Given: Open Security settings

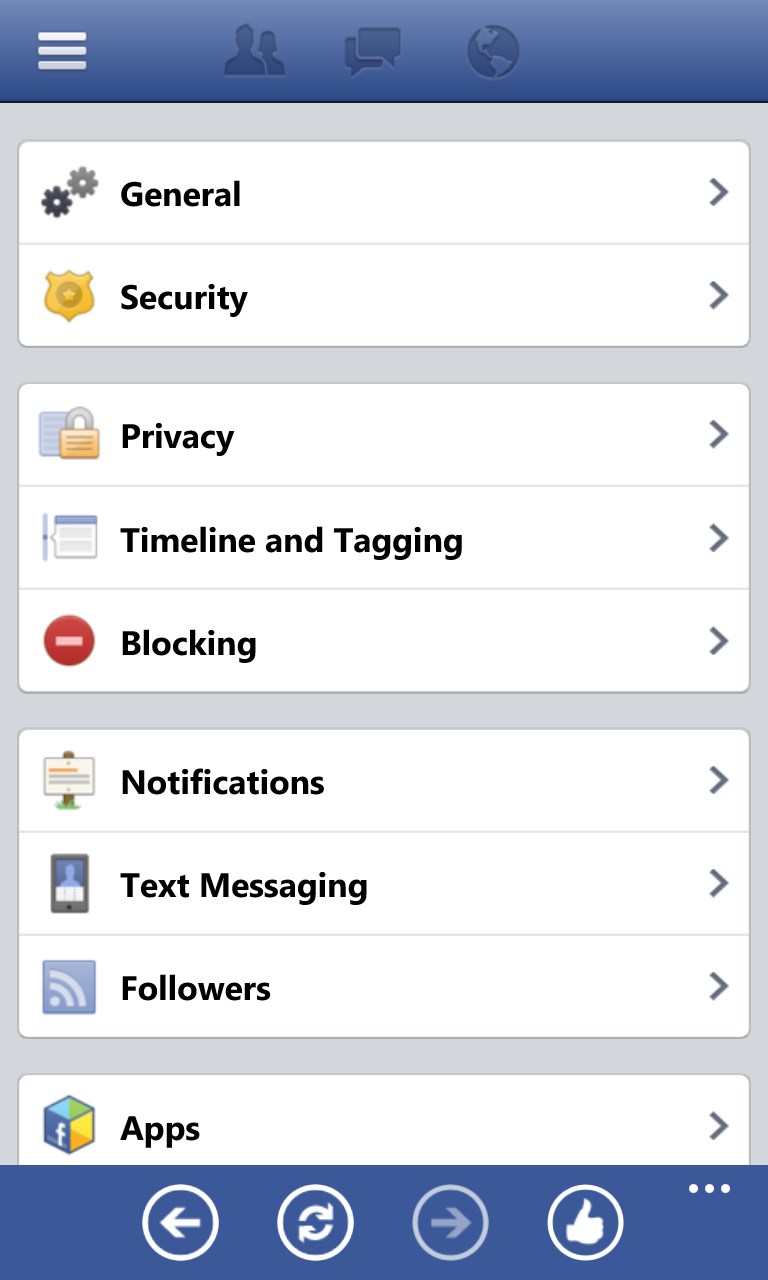Looking at the screenshot, I should [x=384, y=296].
